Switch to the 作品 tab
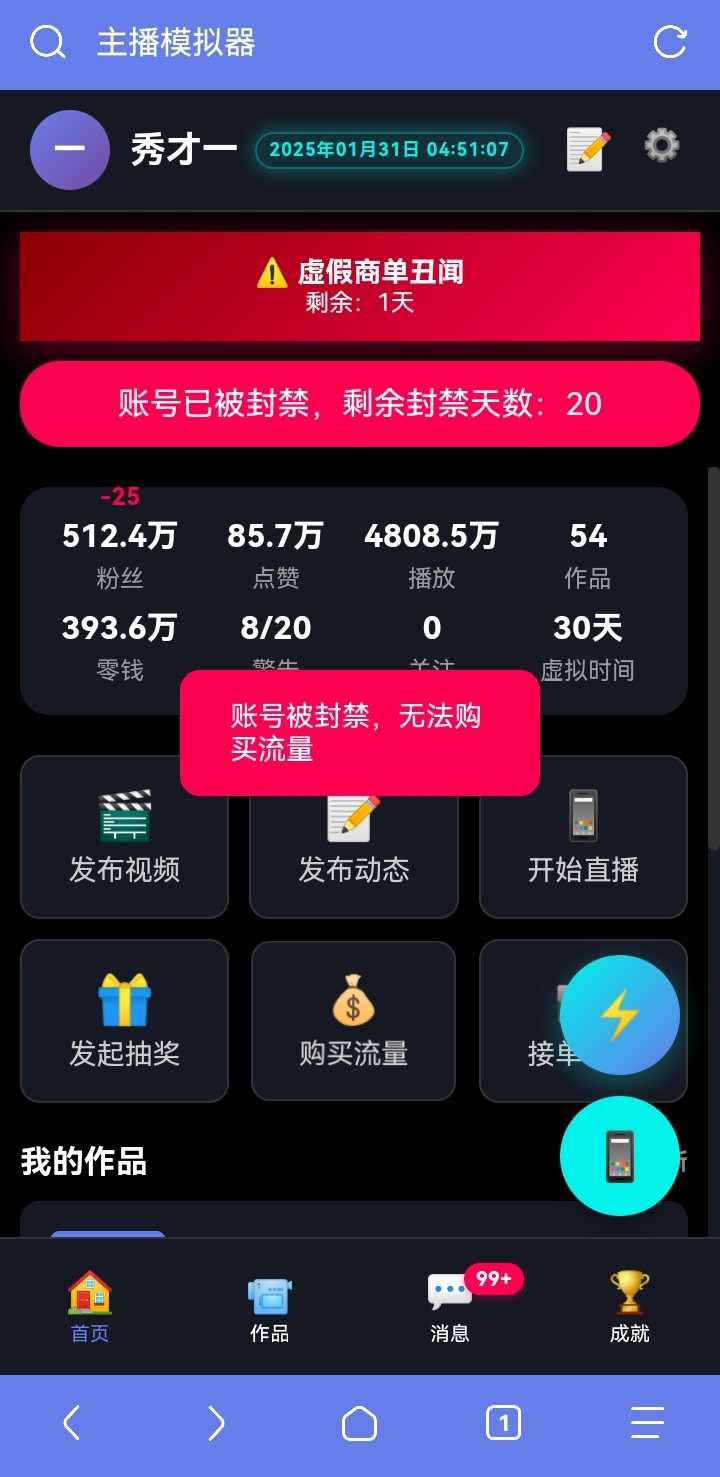Viewport: 720px width, 1477px height. [269, 1306]
